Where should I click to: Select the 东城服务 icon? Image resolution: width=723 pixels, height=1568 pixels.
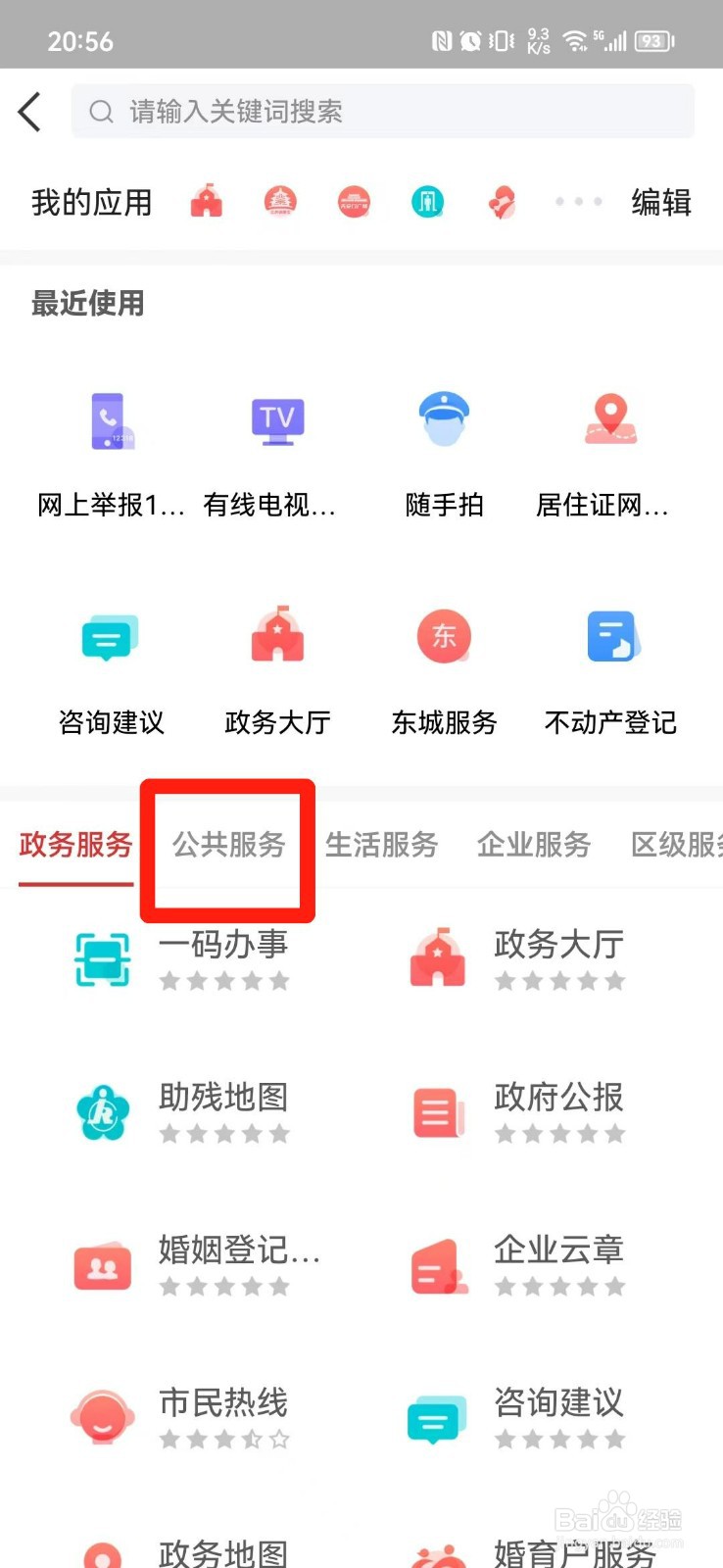tap(443, 637)
